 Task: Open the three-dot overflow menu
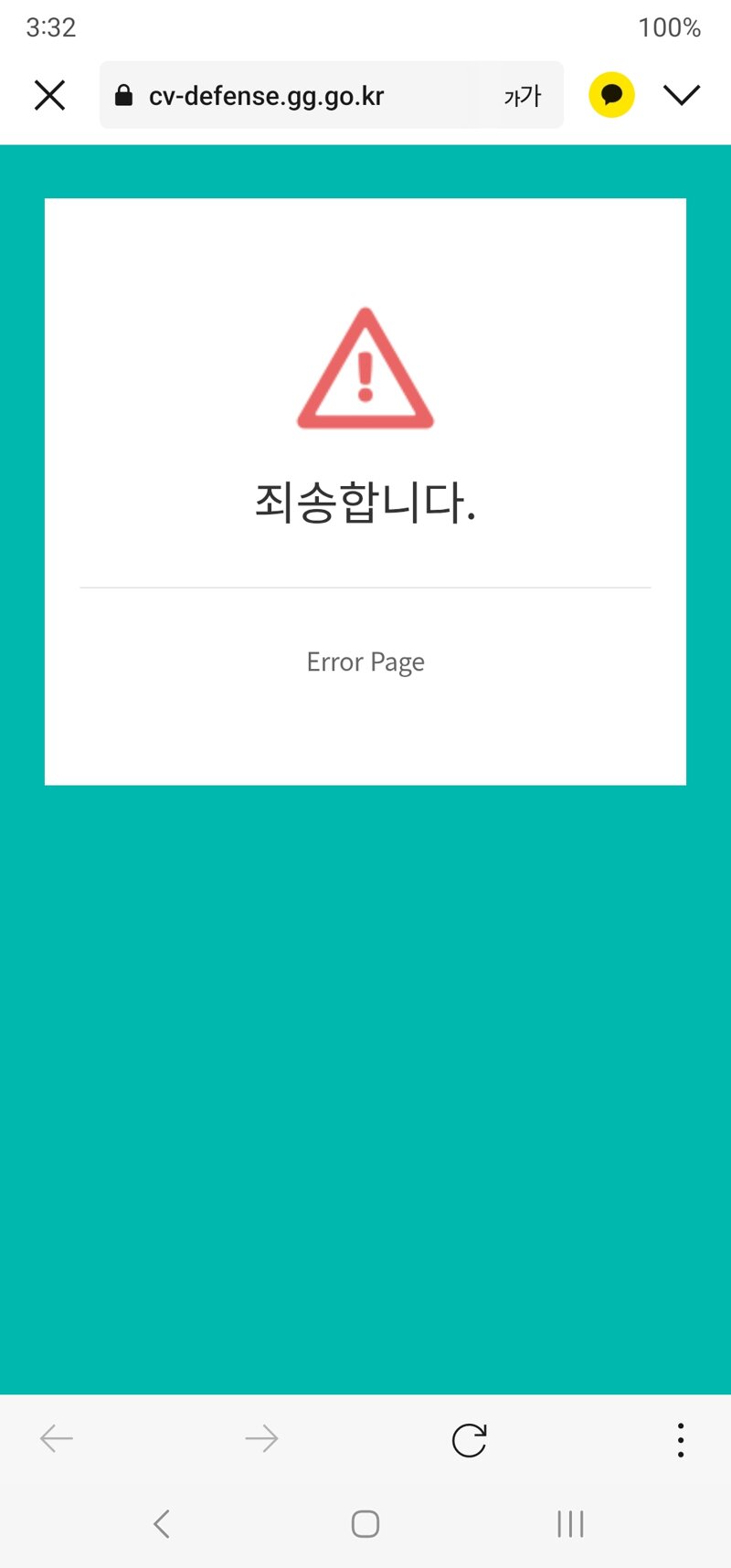[x=681, y=1440]
